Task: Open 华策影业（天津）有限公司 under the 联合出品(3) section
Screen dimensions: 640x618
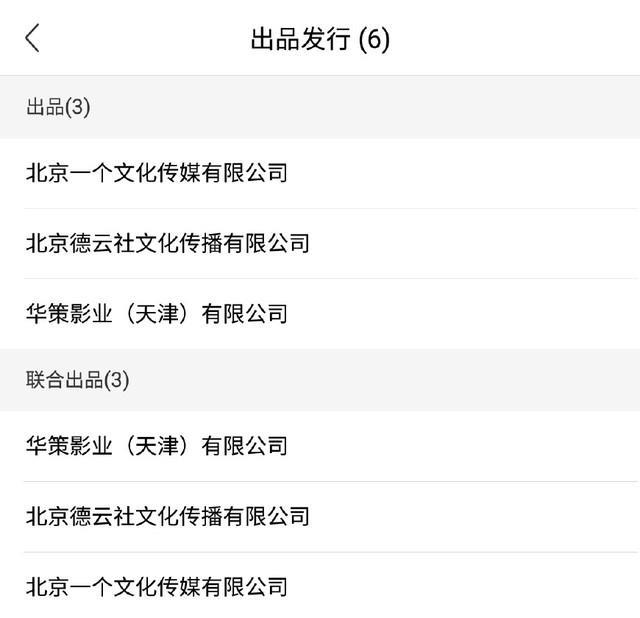Action: pos(157,446)
